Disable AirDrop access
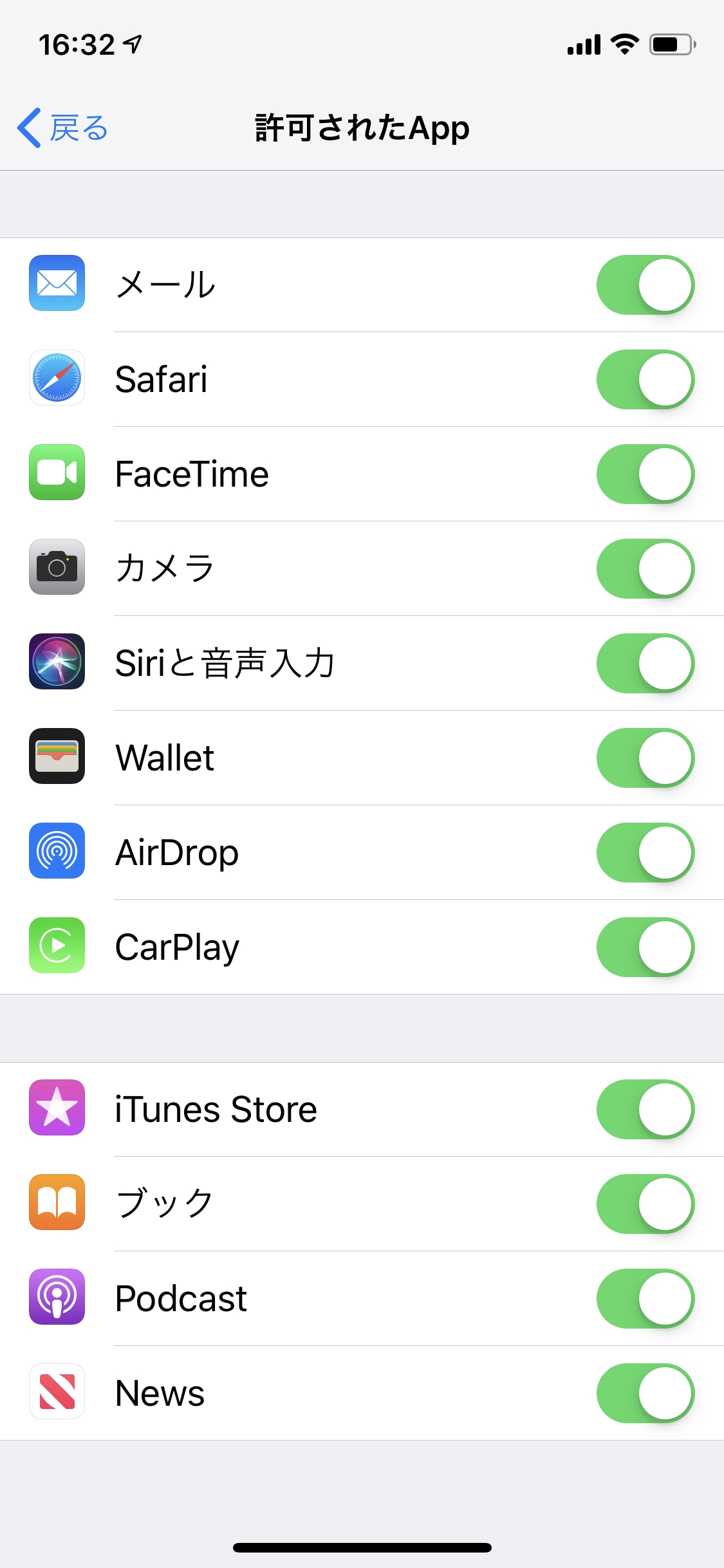 click(x=645, y=852)
